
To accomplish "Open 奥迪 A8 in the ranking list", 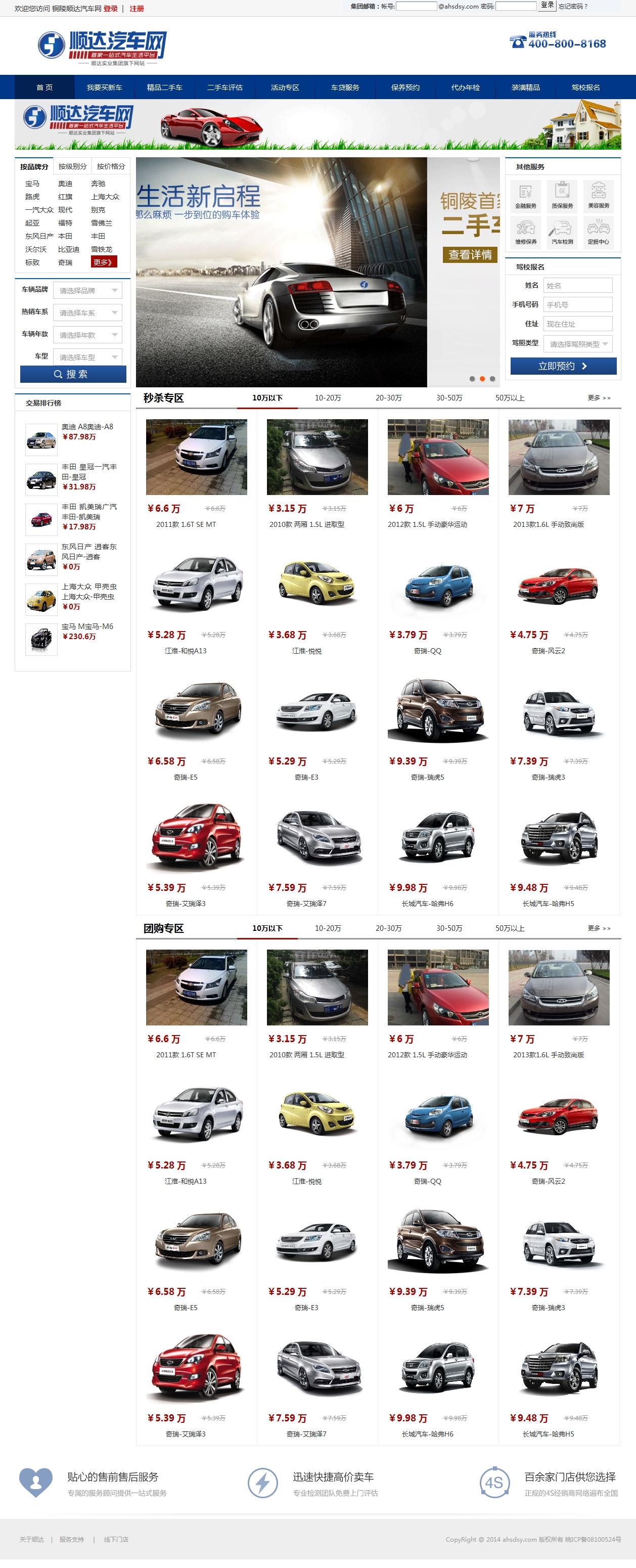I will point(86,427).
